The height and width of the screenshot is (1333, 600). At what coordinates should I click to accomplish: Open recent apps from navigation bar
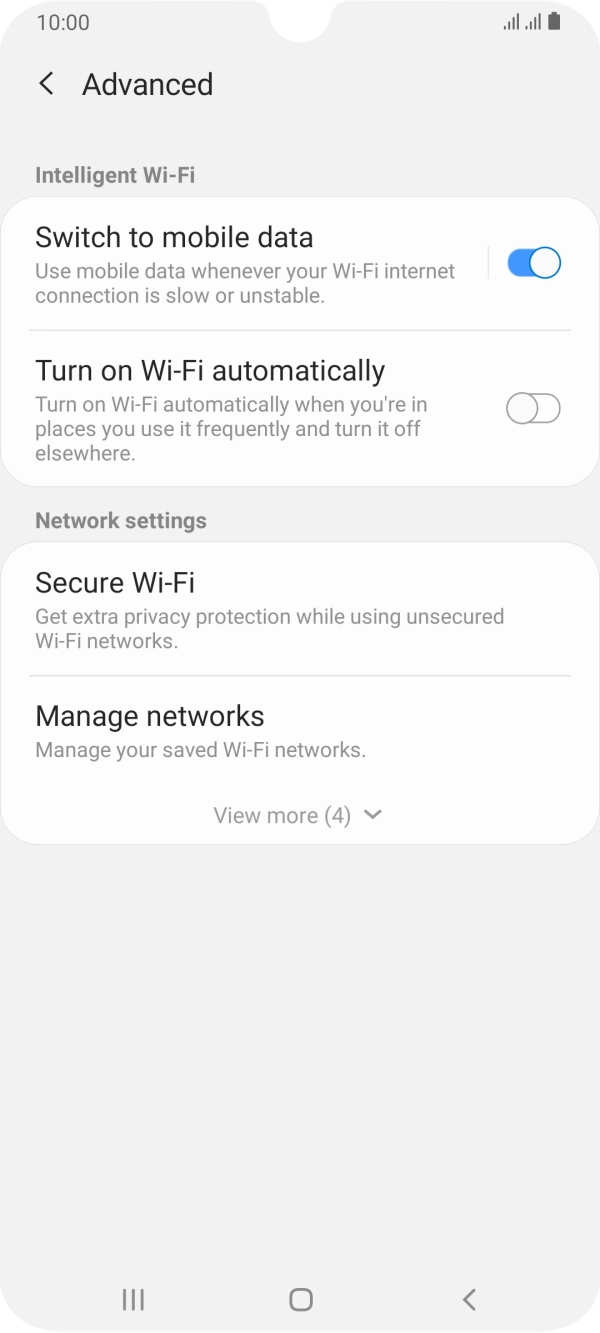(x=133, y=1299)
